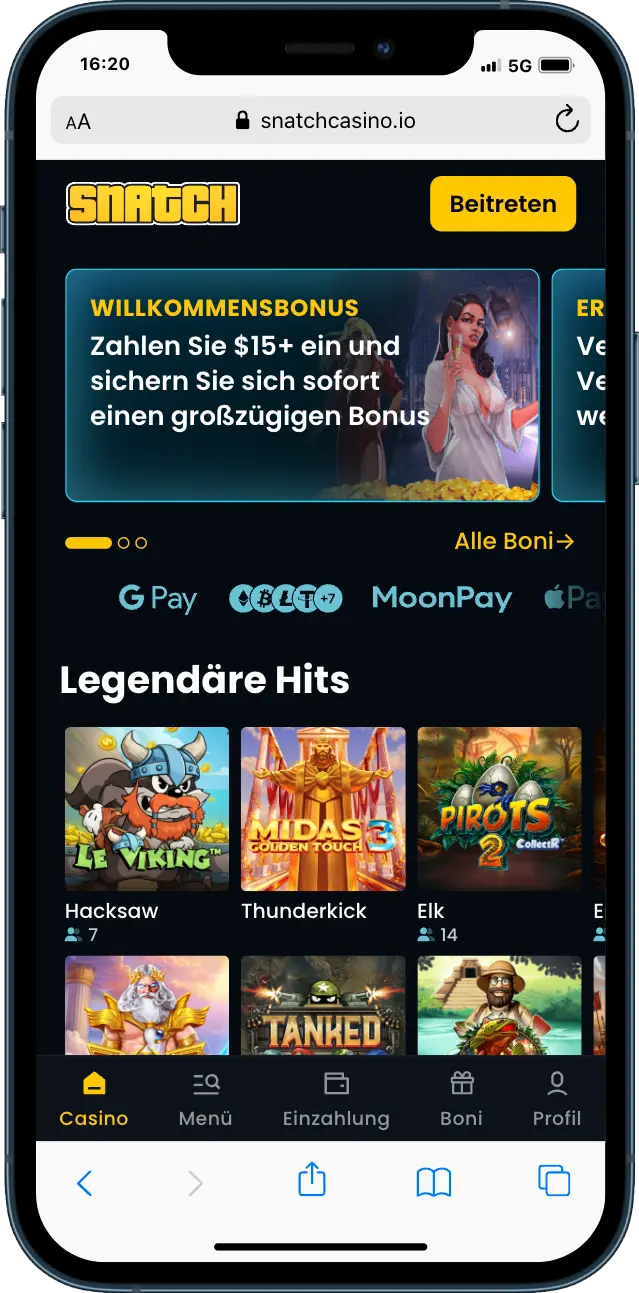Tap the Snatch logo to go home
Image resolution: width=639 pixels, height=1293 pixels.
[153, 204]
